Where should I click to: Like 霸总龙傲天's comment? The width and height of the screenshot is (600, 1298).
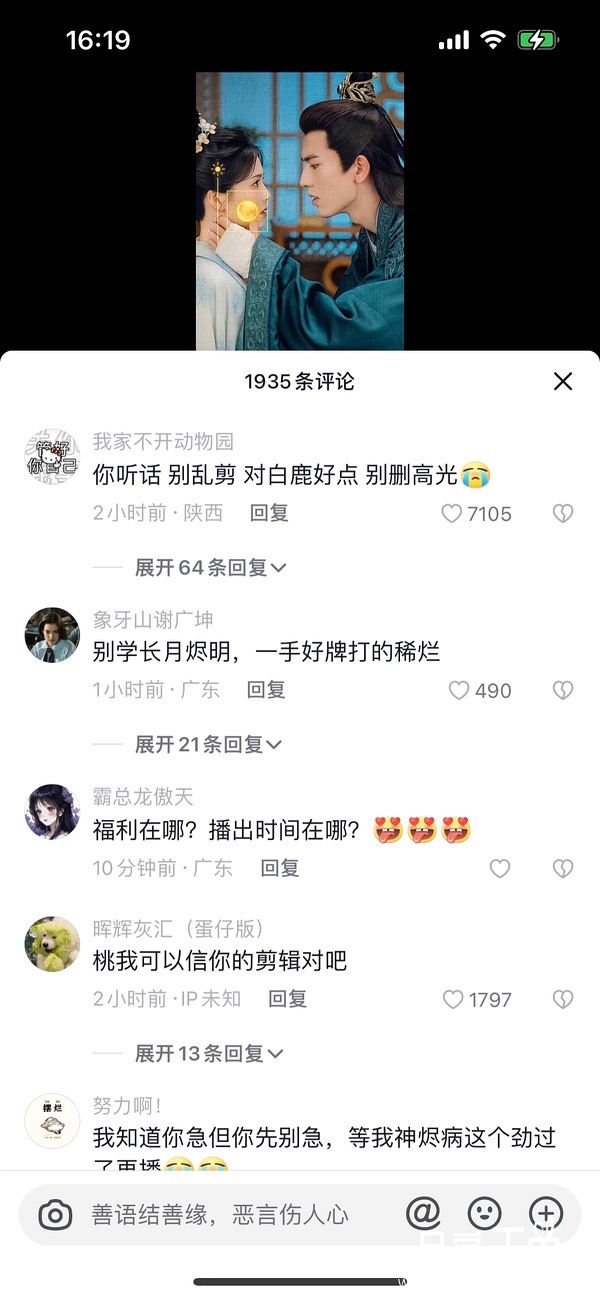point(500,868)
